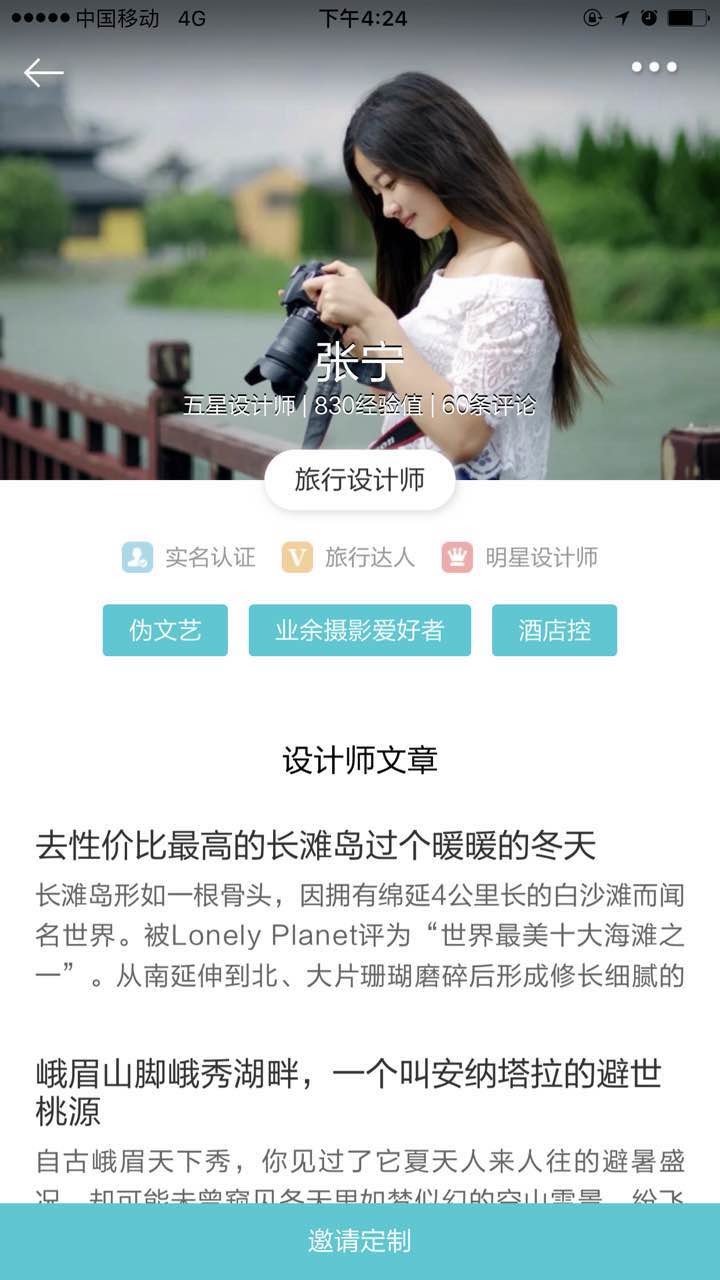This screenshot has height=1280, width=720.
Task: Go back using the top-left arrow
Action: 44,72
